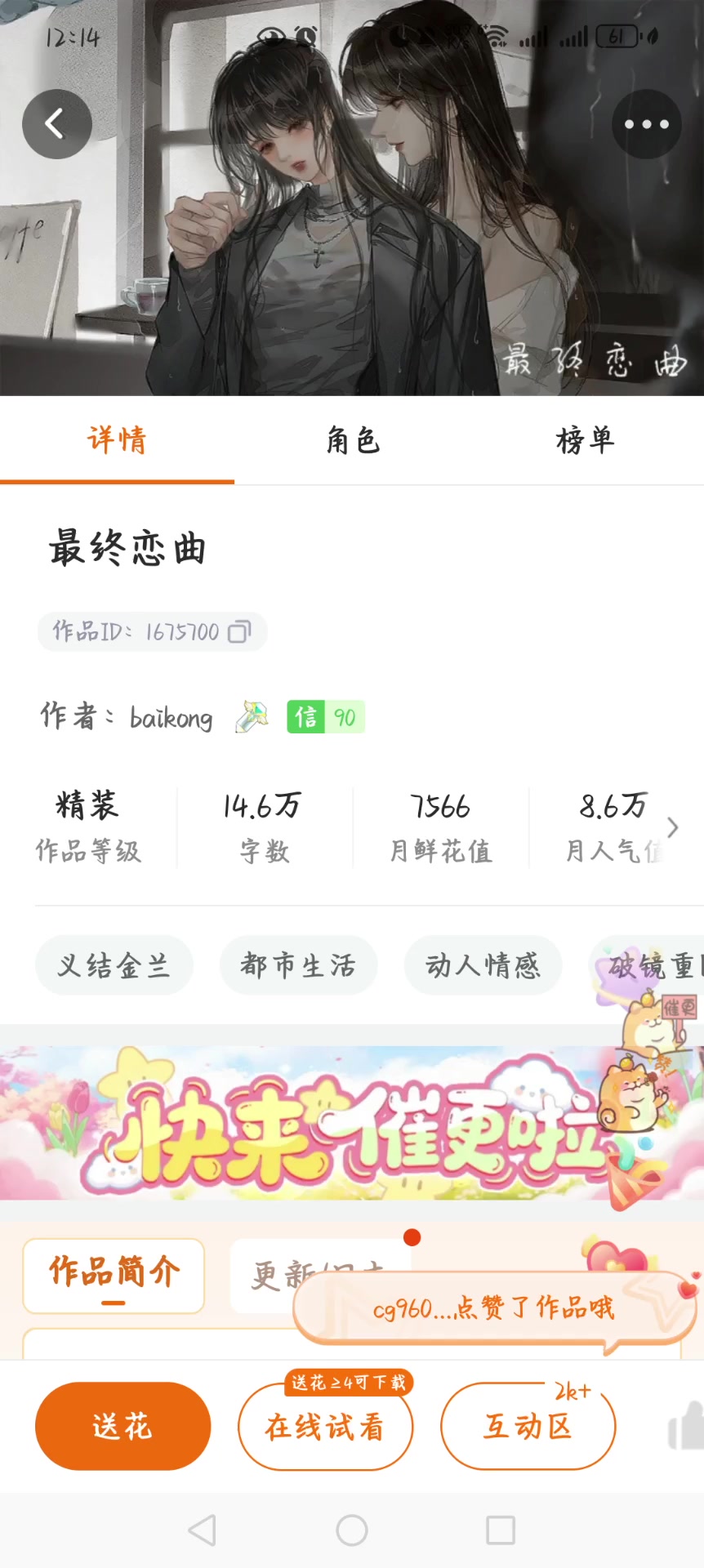
Task: Select the 义结金兰 tag
Action: click(x=114, y=965)
